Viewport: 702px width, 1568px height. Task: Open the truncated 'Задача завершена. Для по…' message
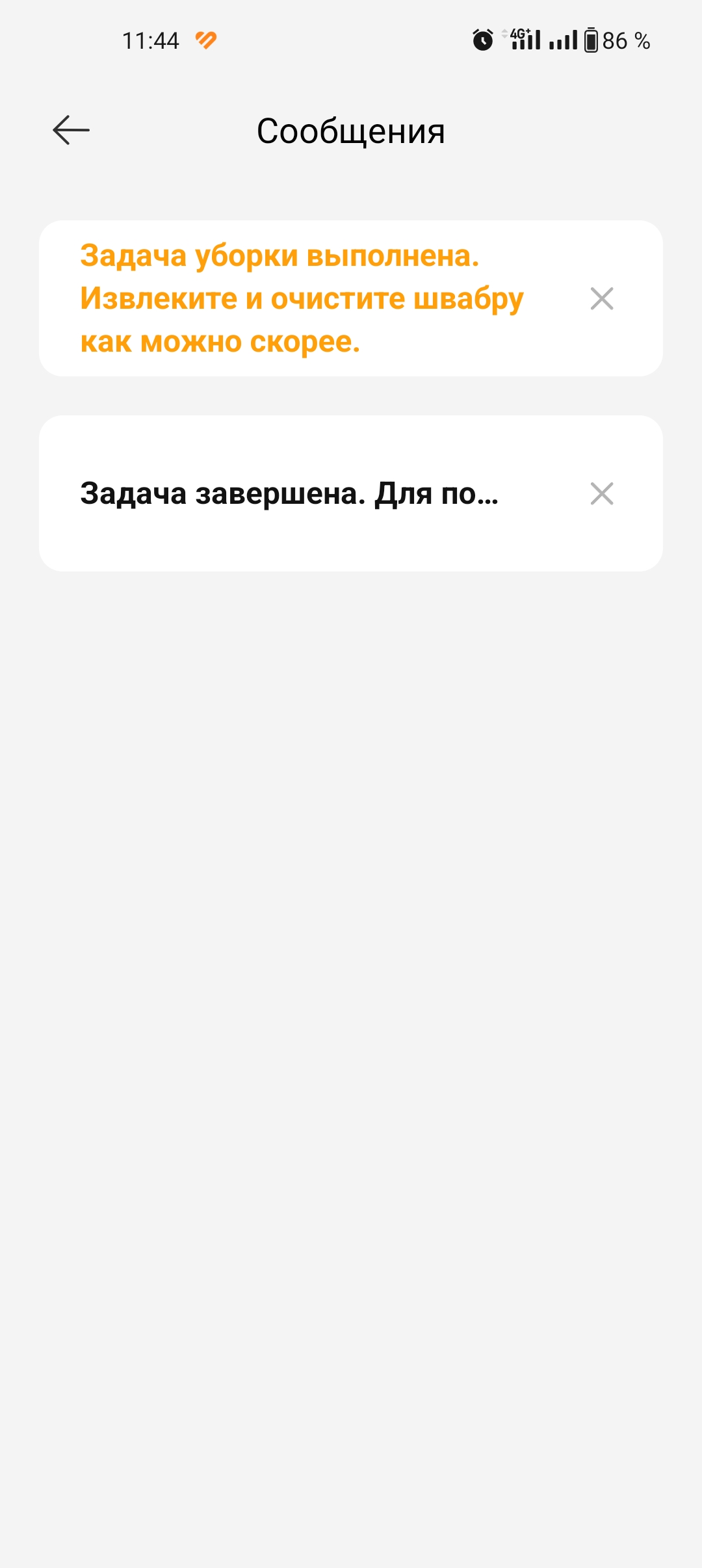click(289, 493)
